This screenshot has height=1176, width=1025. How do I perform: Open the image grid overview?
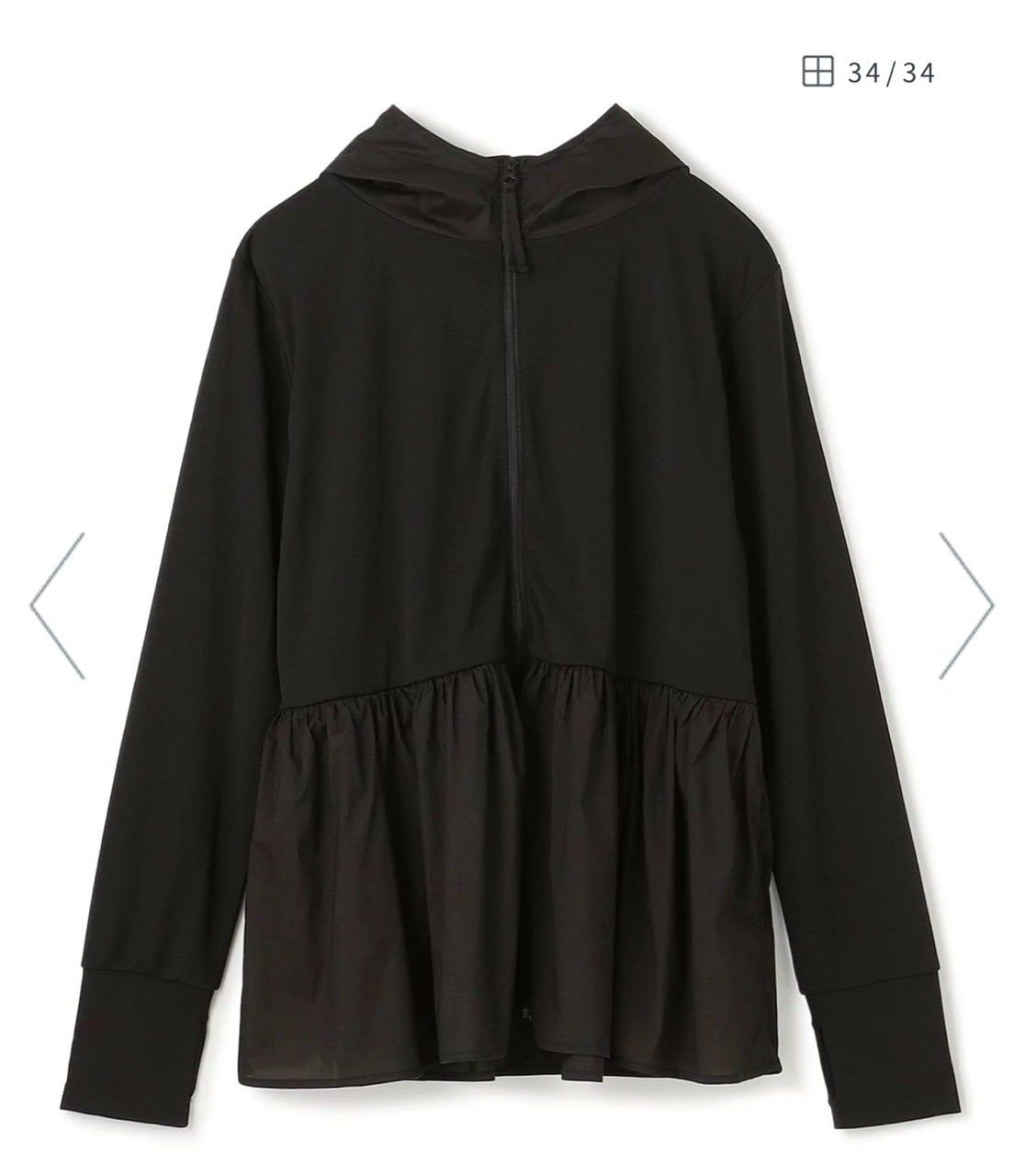817,71
